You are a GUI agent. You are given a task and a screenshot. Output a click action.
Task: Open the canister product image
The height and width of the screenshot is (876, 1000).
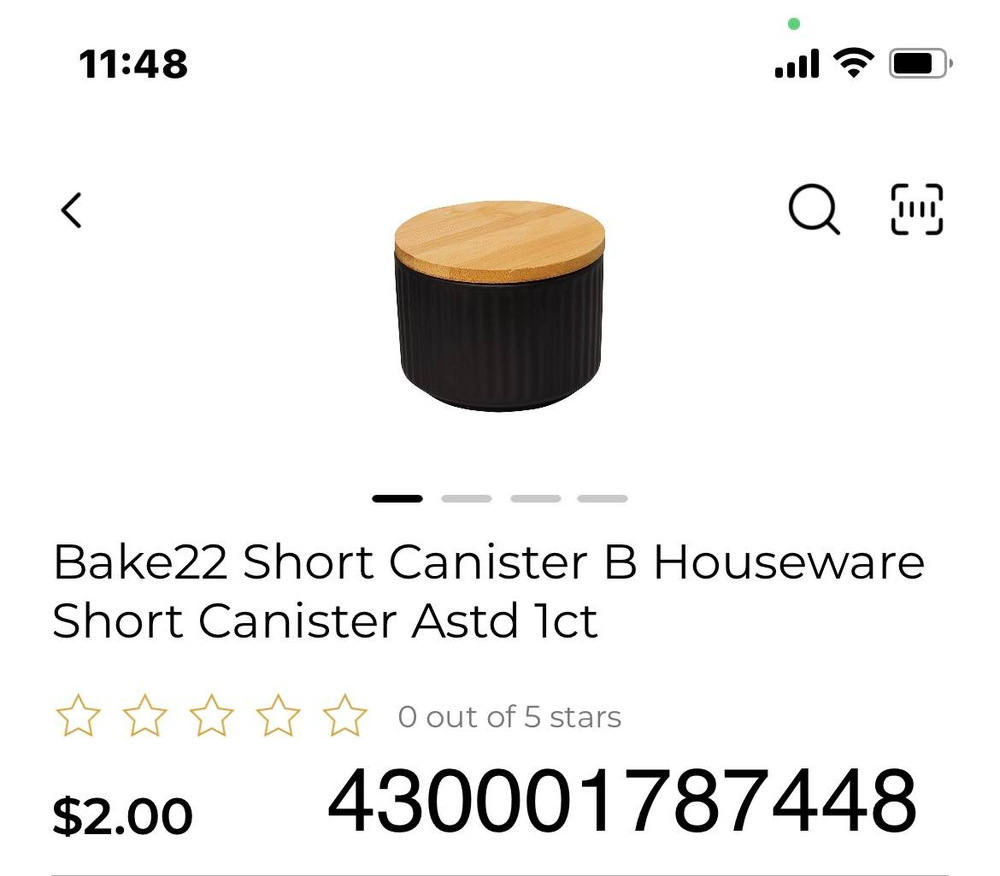(500, 306)
